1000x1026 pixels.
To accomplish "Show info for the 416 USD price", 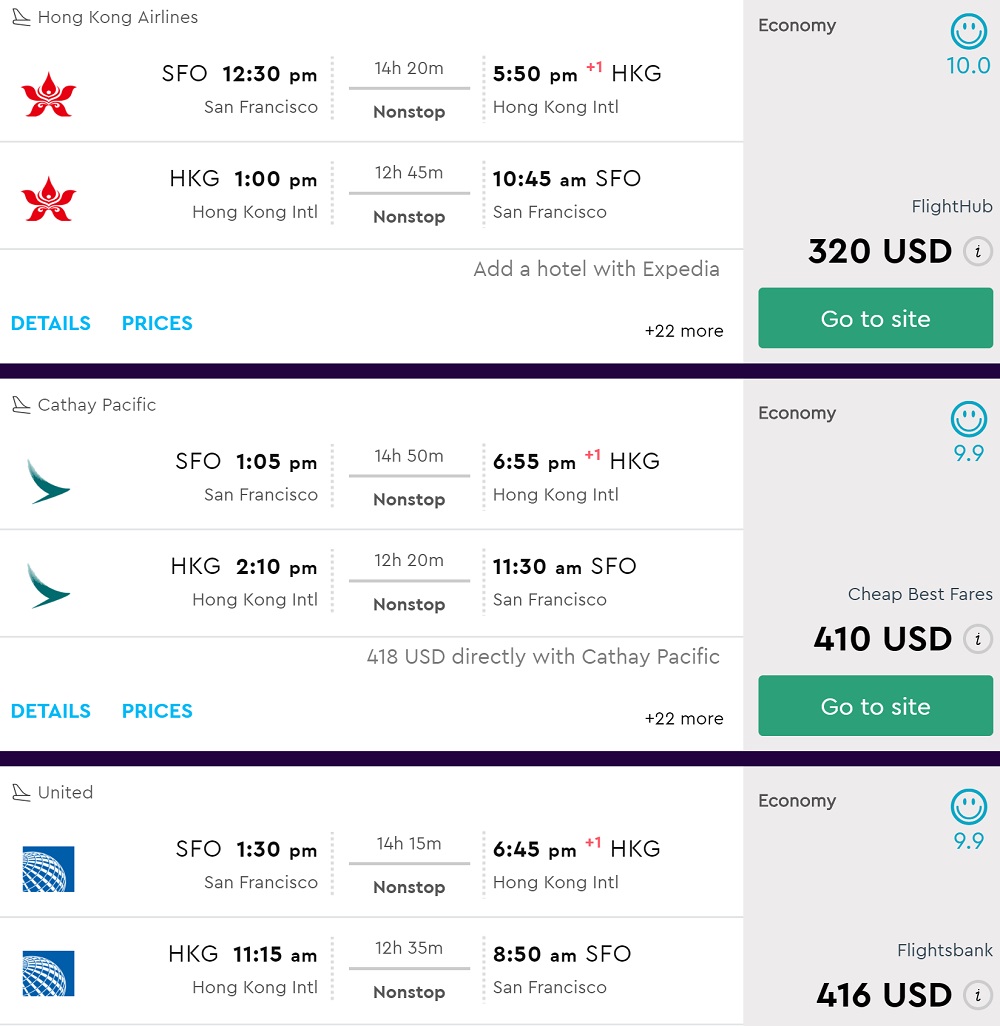I will pos(978,995).
